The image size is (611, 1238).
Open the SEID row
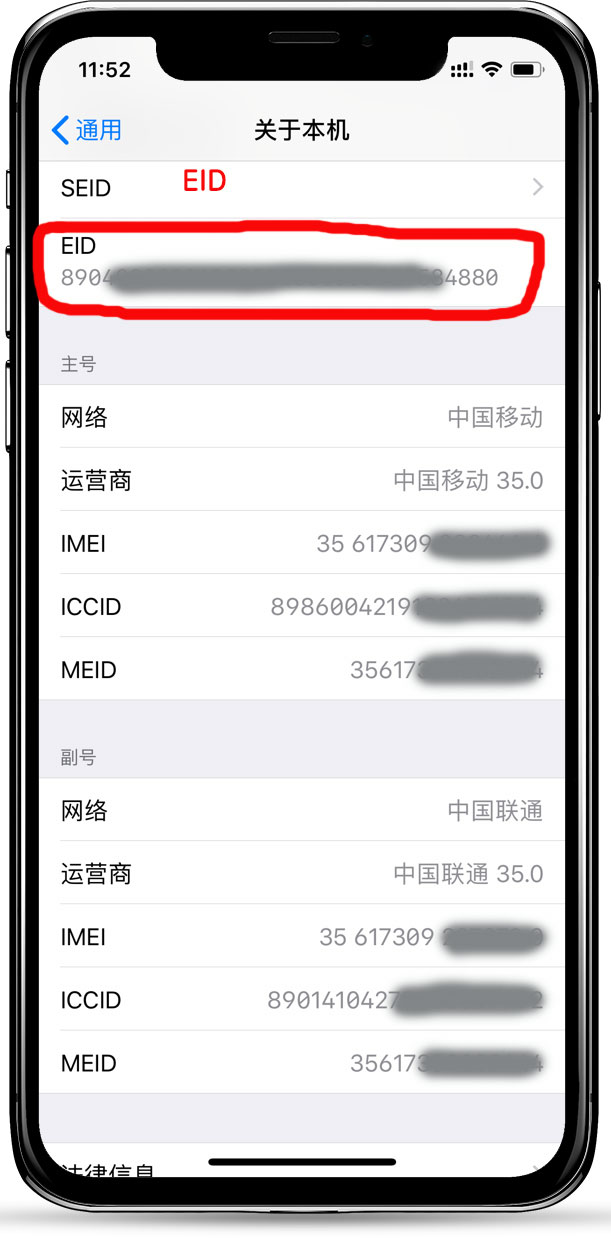[x=302, y=188]
